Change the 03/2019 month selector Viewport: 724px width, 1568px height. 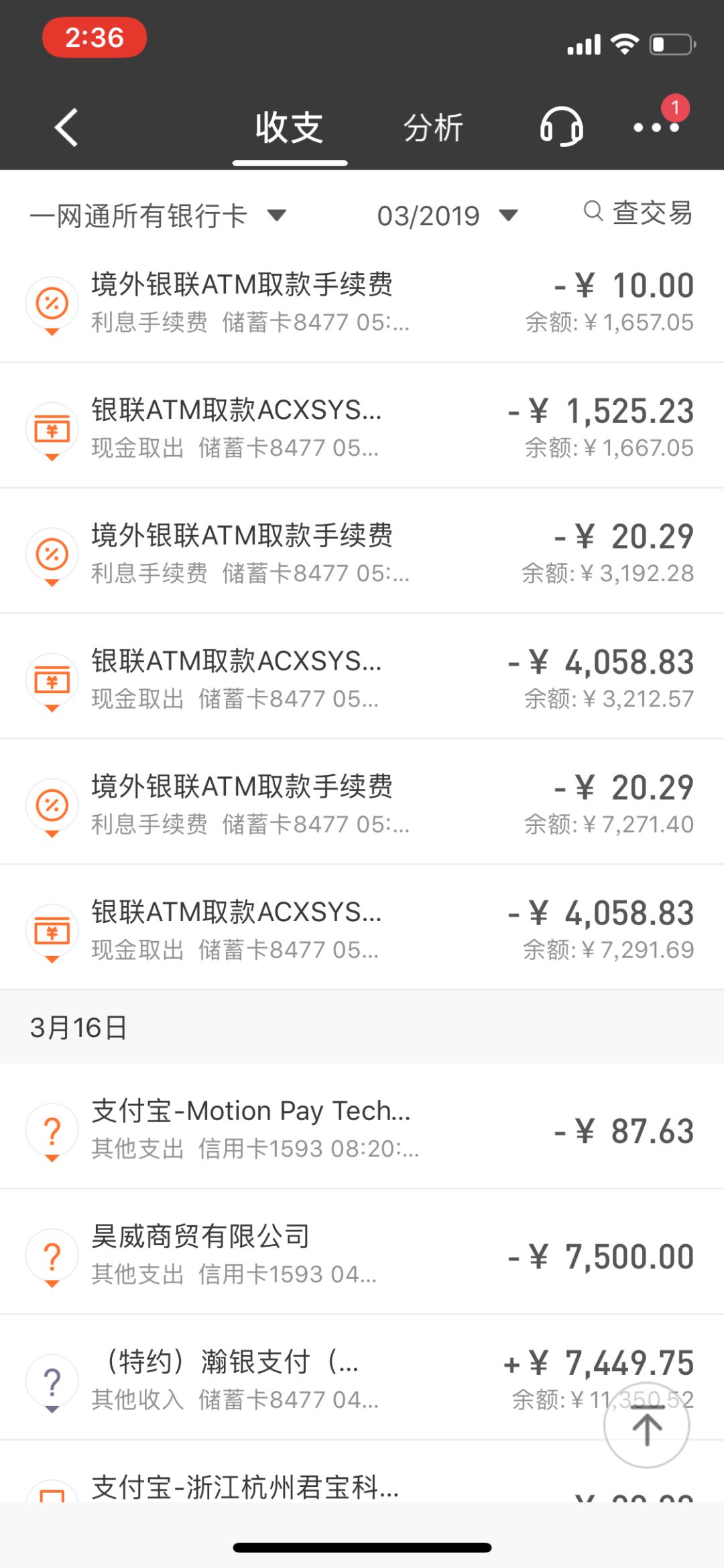tap(447, 216)
